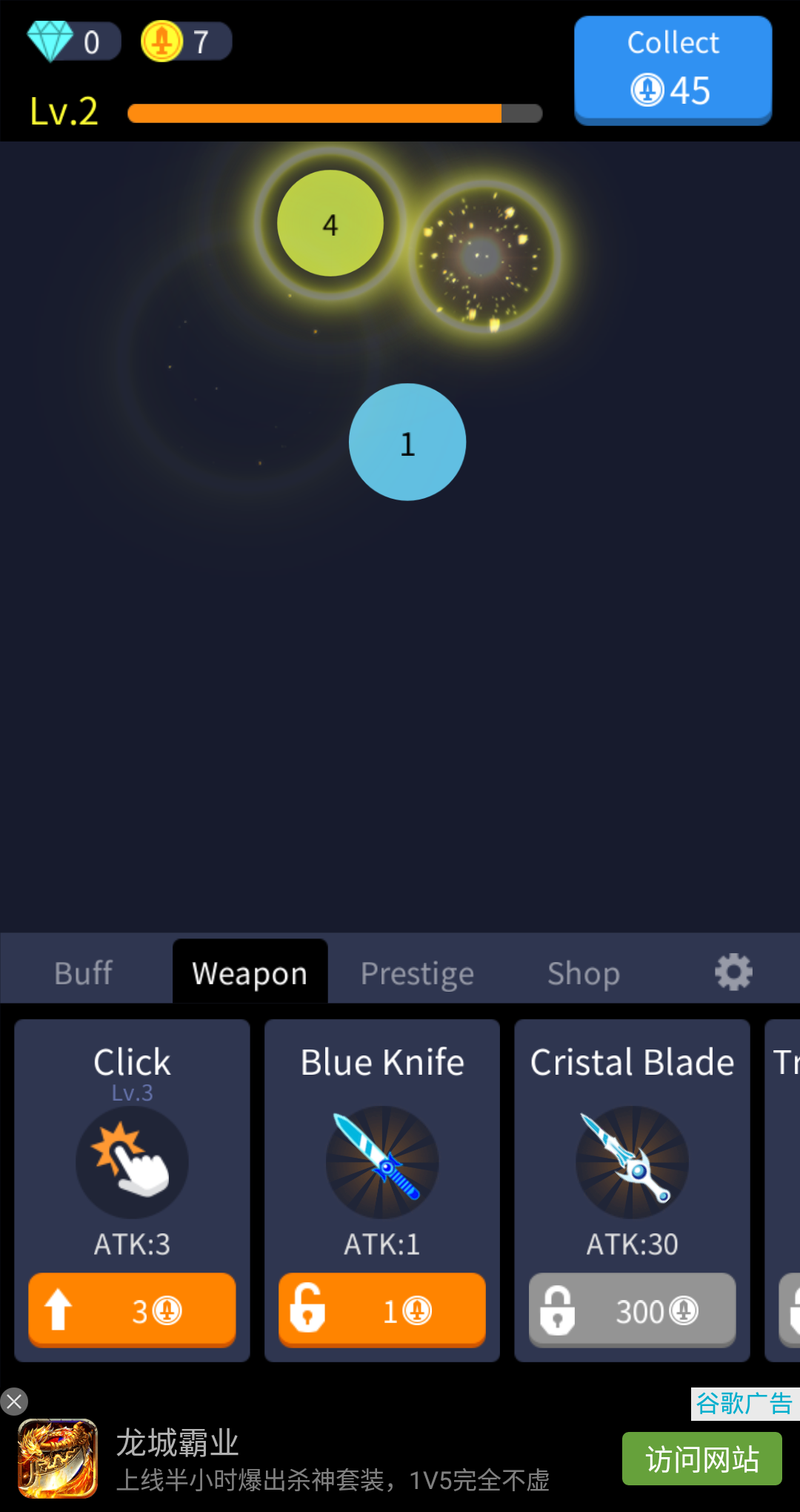Unlock Cristal Blade for 300 coins
The height and width of the screenshot is (1512, 800).
632,1310
